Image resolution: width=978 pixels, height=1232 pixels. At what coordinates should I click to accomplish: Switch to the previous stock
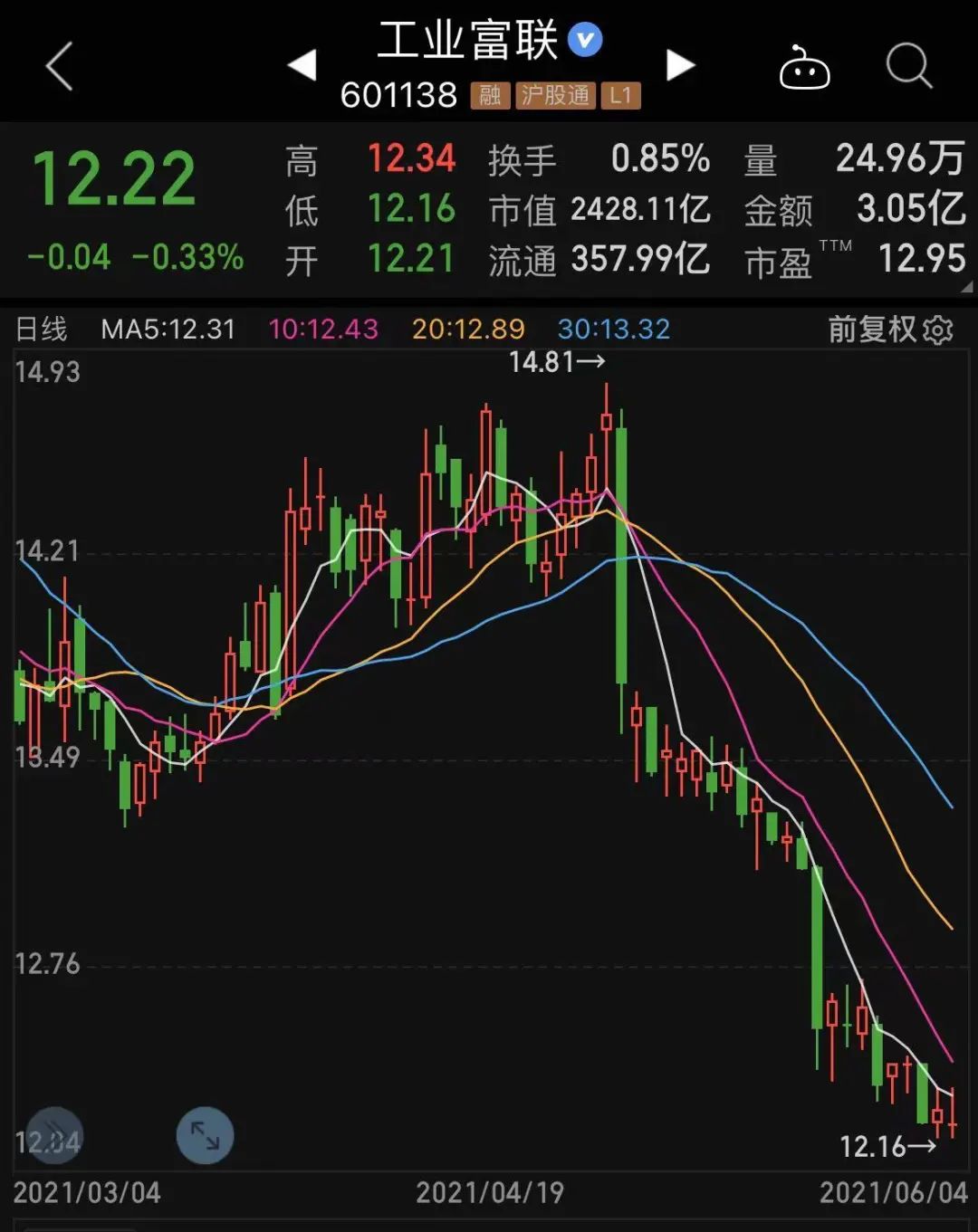pyautogui.click(x=302, y=65)
